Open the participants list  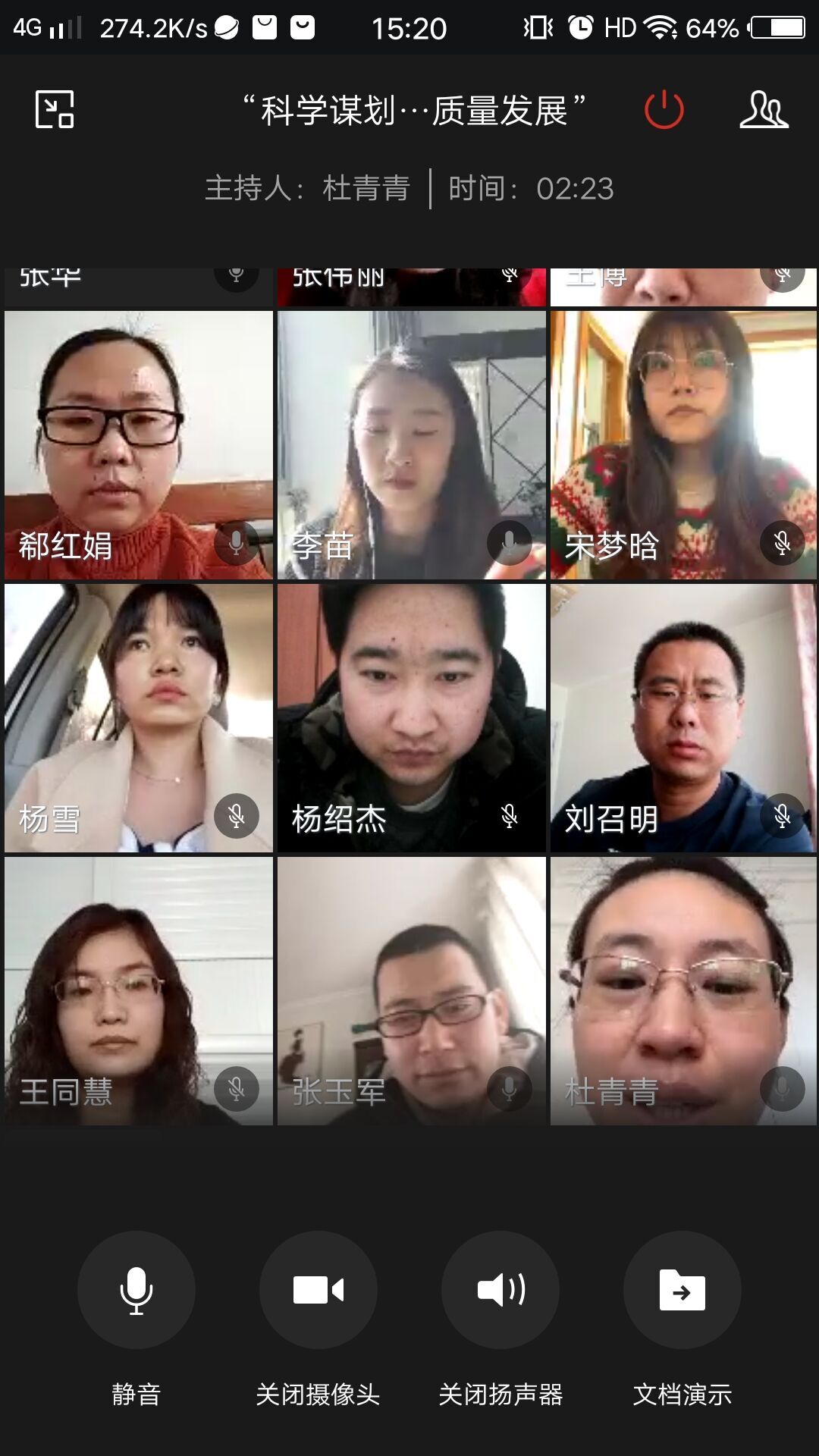click(x=764, y=109)
